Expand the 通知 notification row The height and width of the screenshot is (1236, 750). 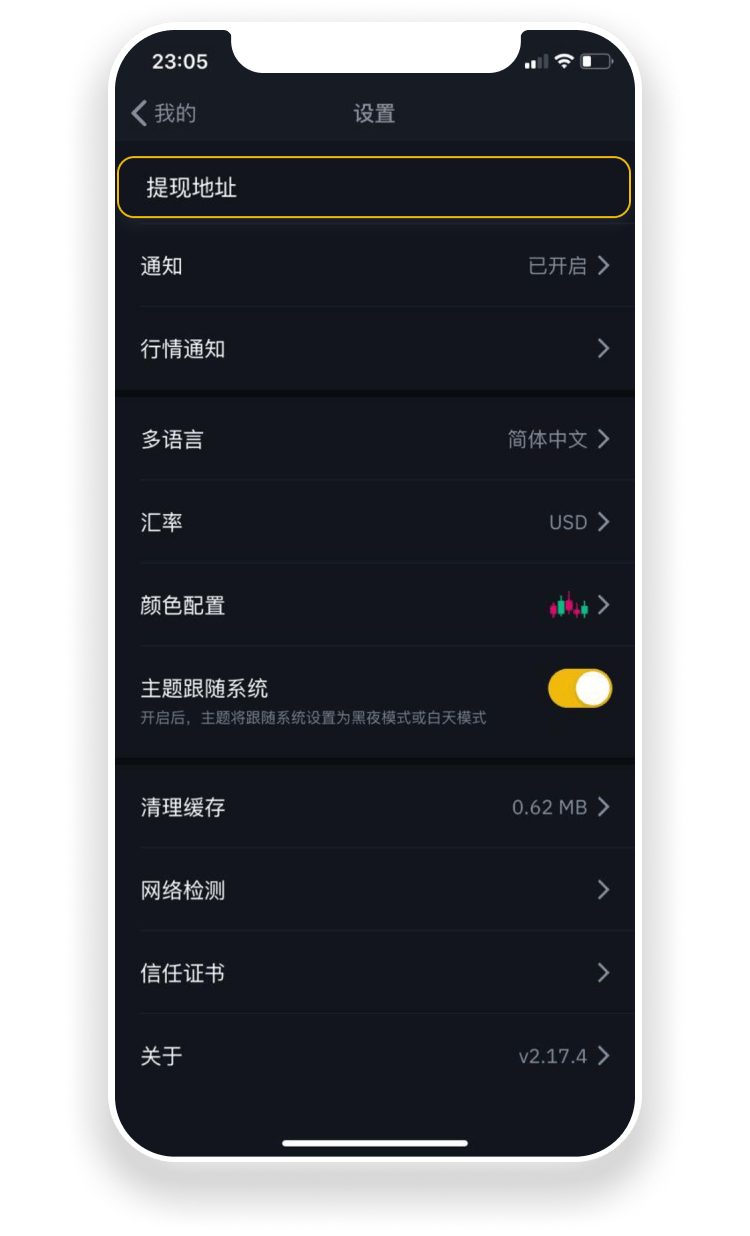[x=375, y=266]
